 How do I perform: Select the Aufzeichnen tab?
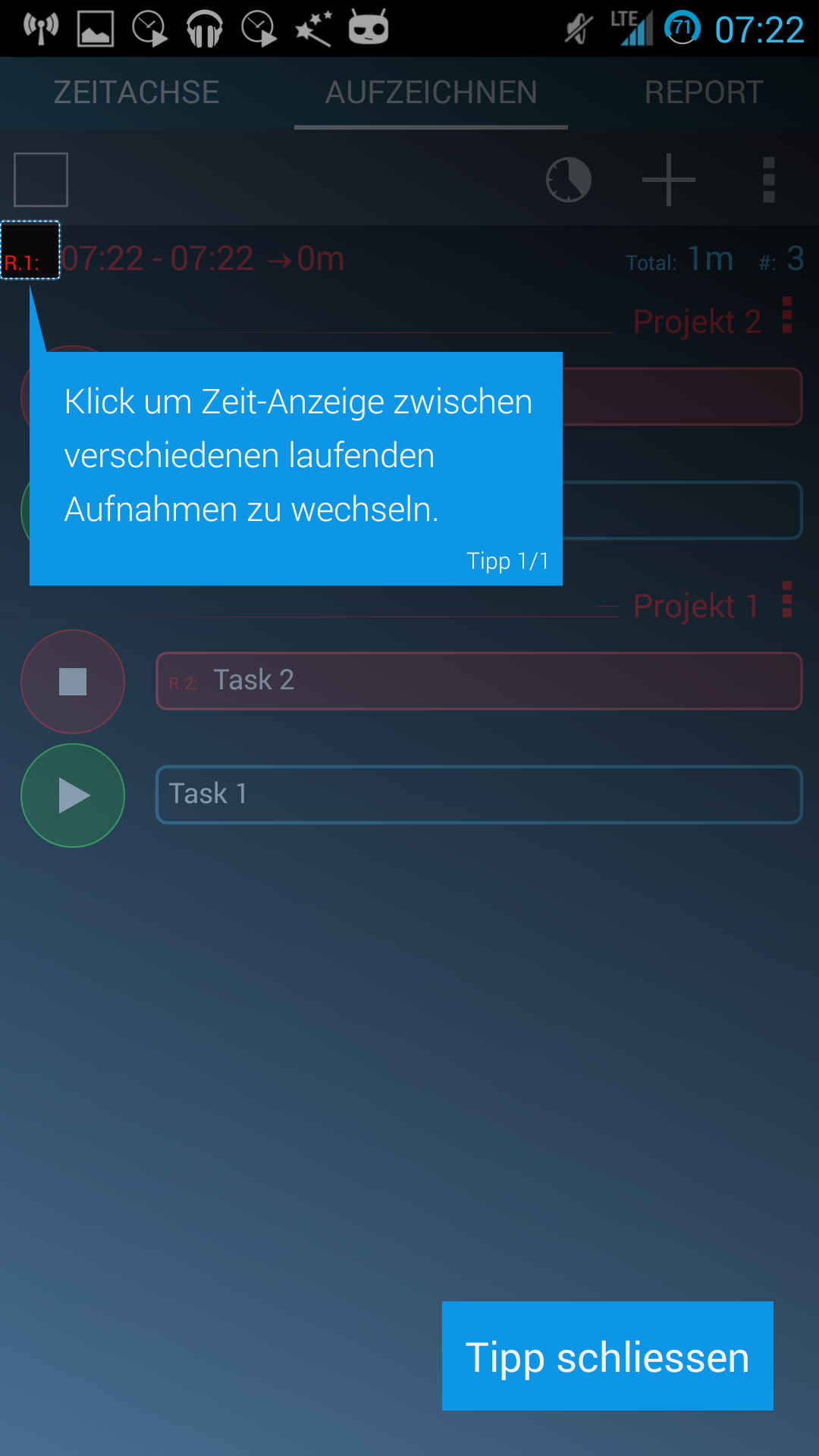(431, 93)
